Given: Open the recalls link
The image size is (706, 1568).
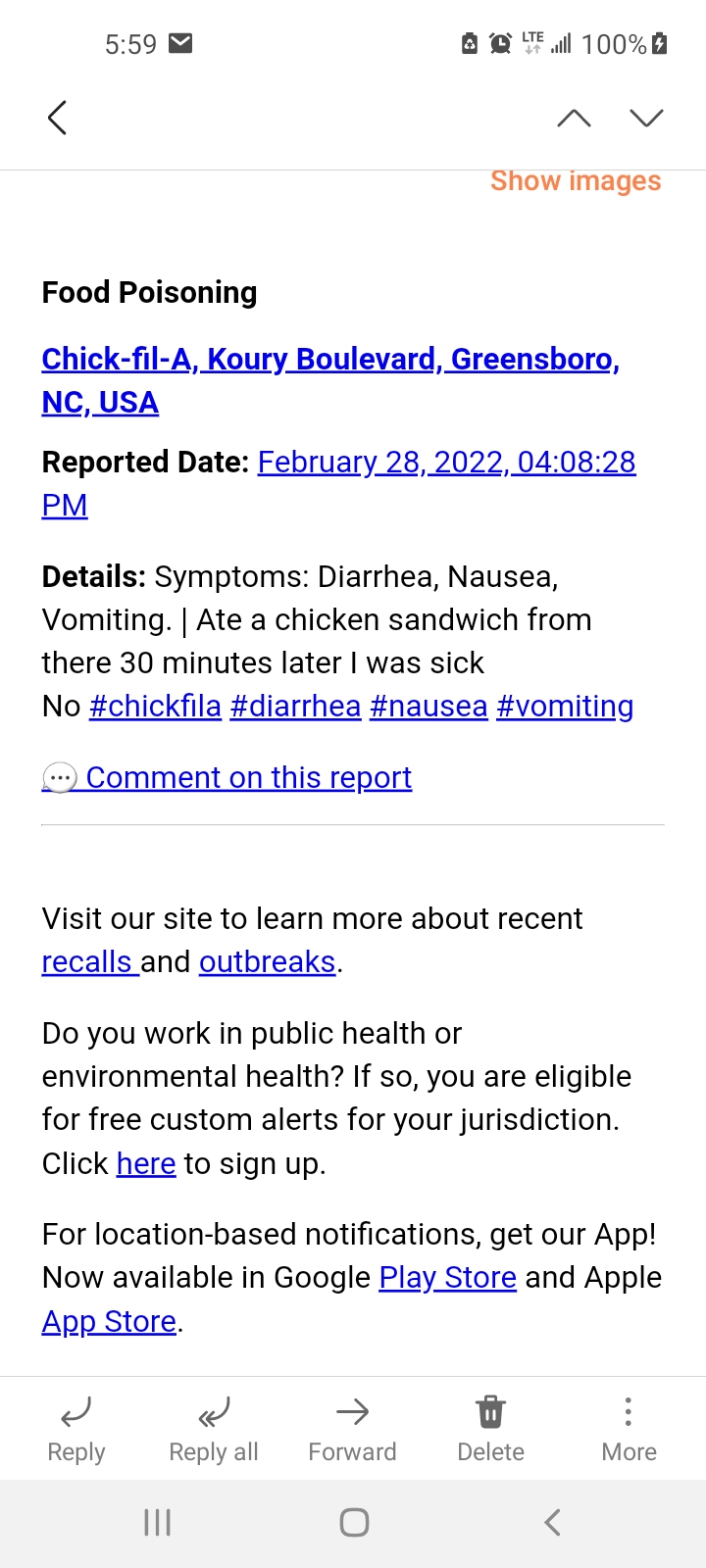Looking at the screenshot, I should pos(90,962).
